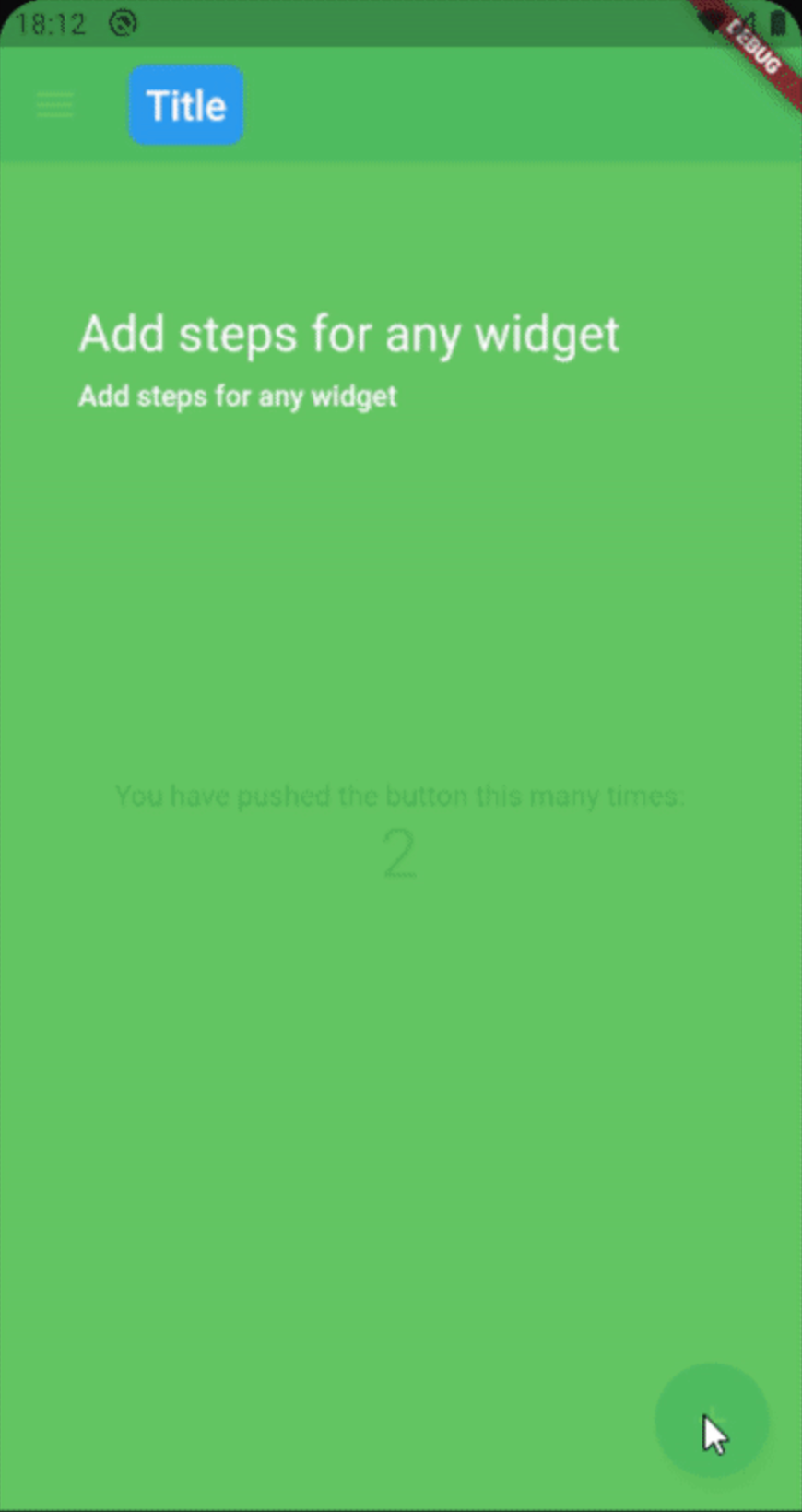Tap the floating add button
This screenshot has width=802, height=1512.
click(712, 1421)
